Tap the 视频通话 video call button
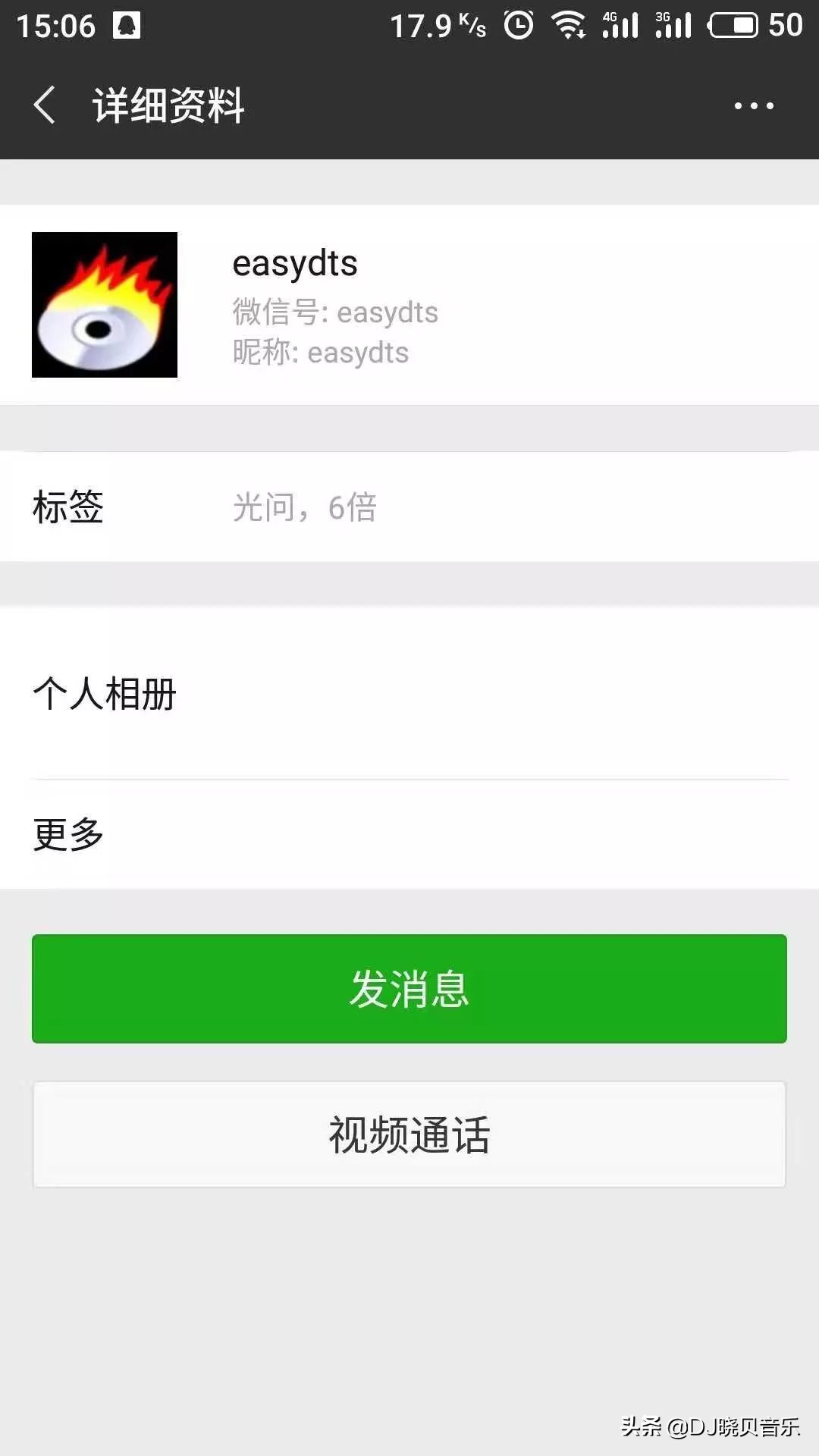 (409, 1134)
